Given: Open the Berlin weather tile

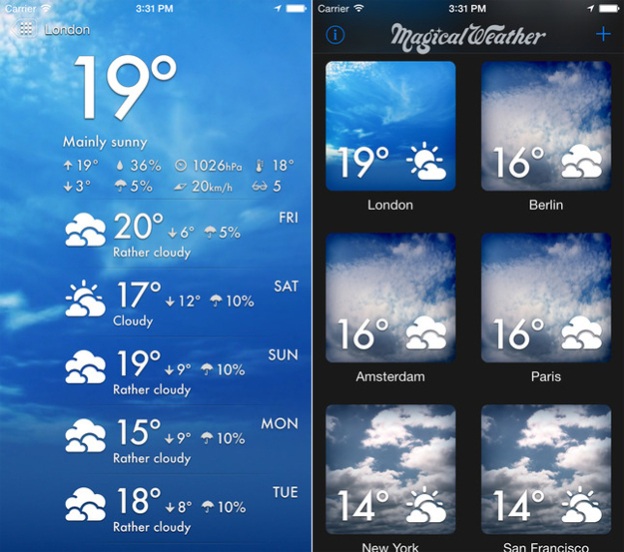Looking at the screenshot, I should [x=546, y=126].
